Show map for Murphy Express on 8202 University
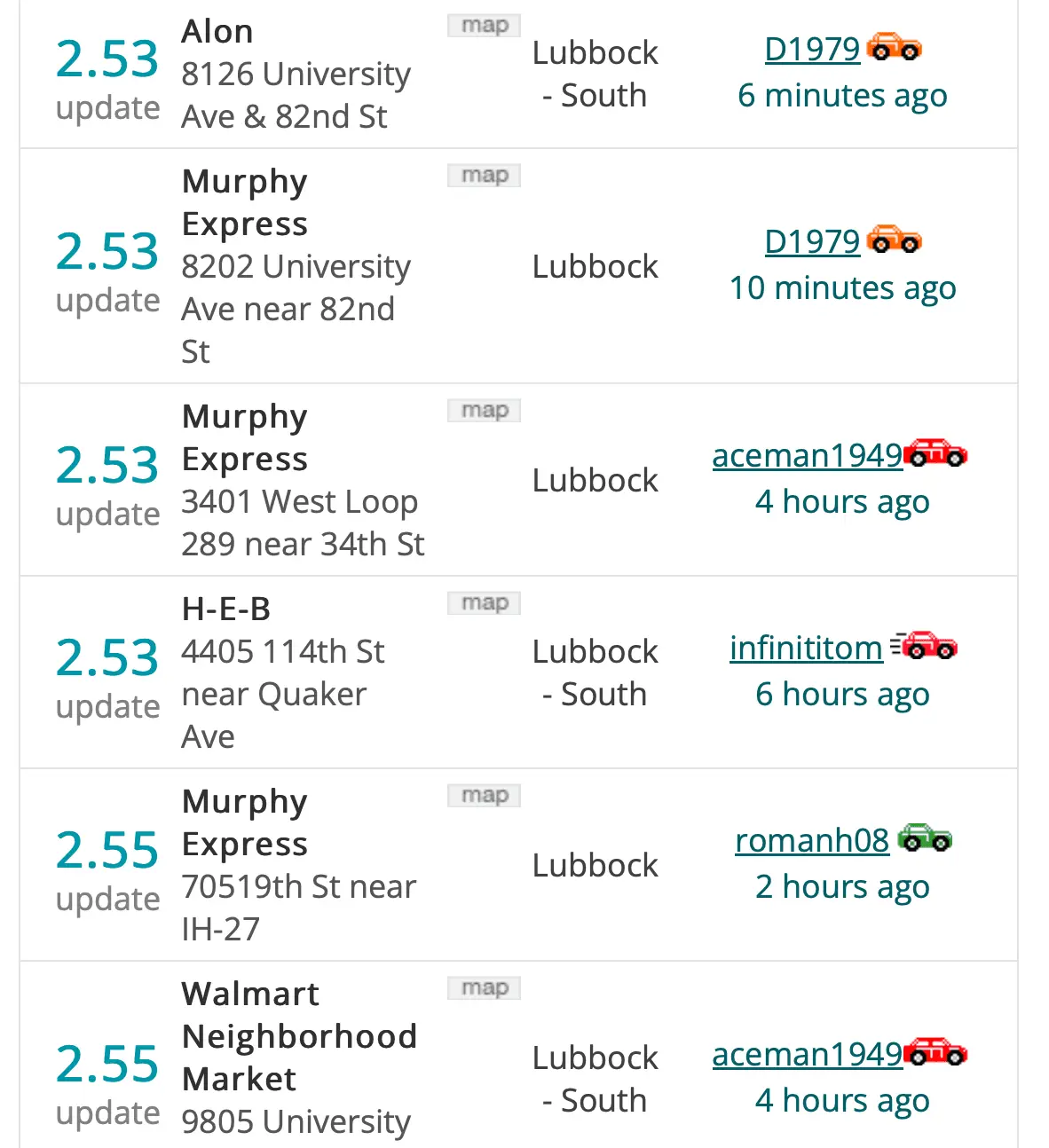 (484, 176)
